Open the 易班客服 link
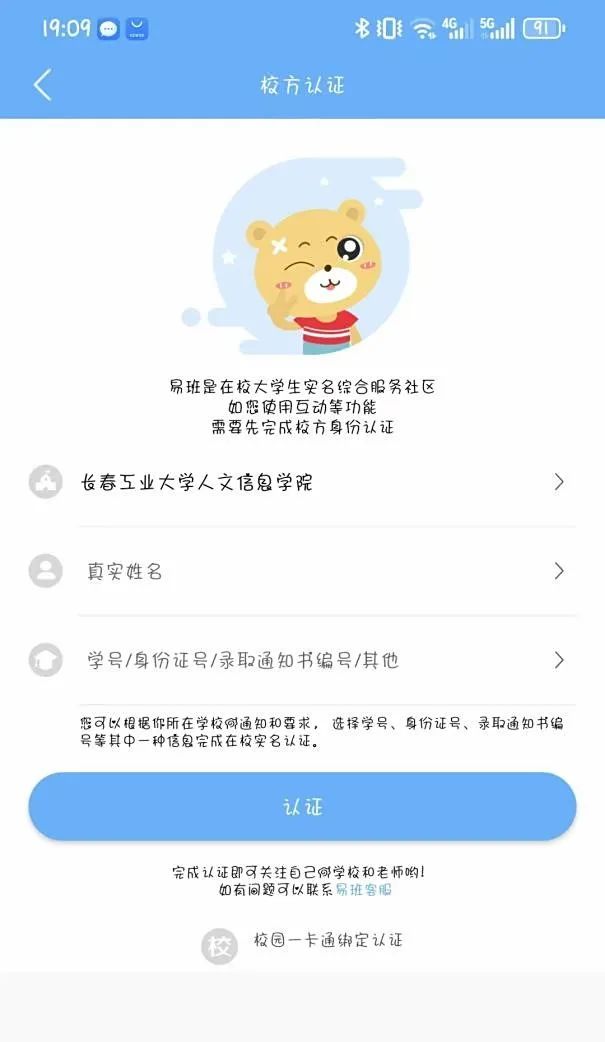 point(363,889)
